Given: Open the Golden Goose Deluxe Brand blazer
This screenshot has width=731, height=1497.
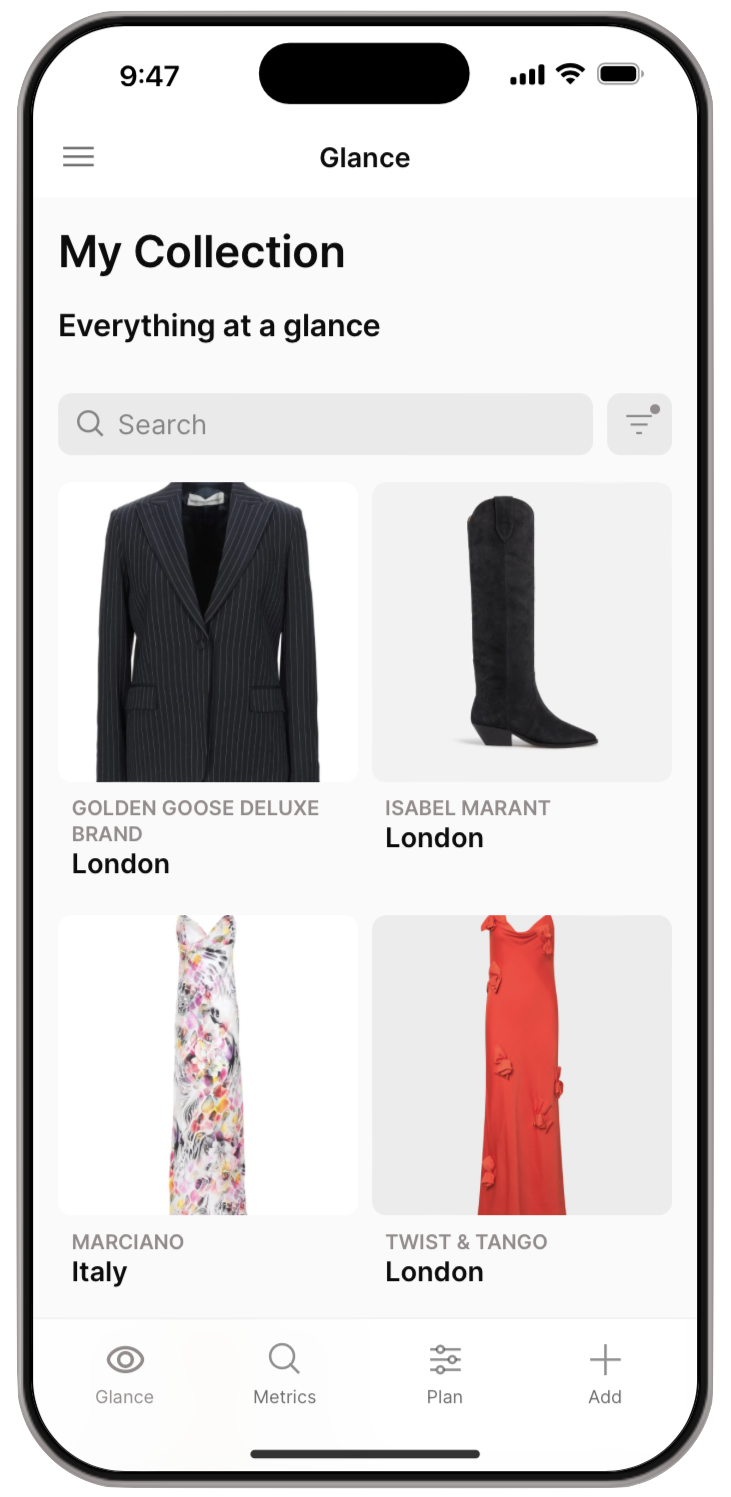Looking at the screenshot, I should 208,632.
